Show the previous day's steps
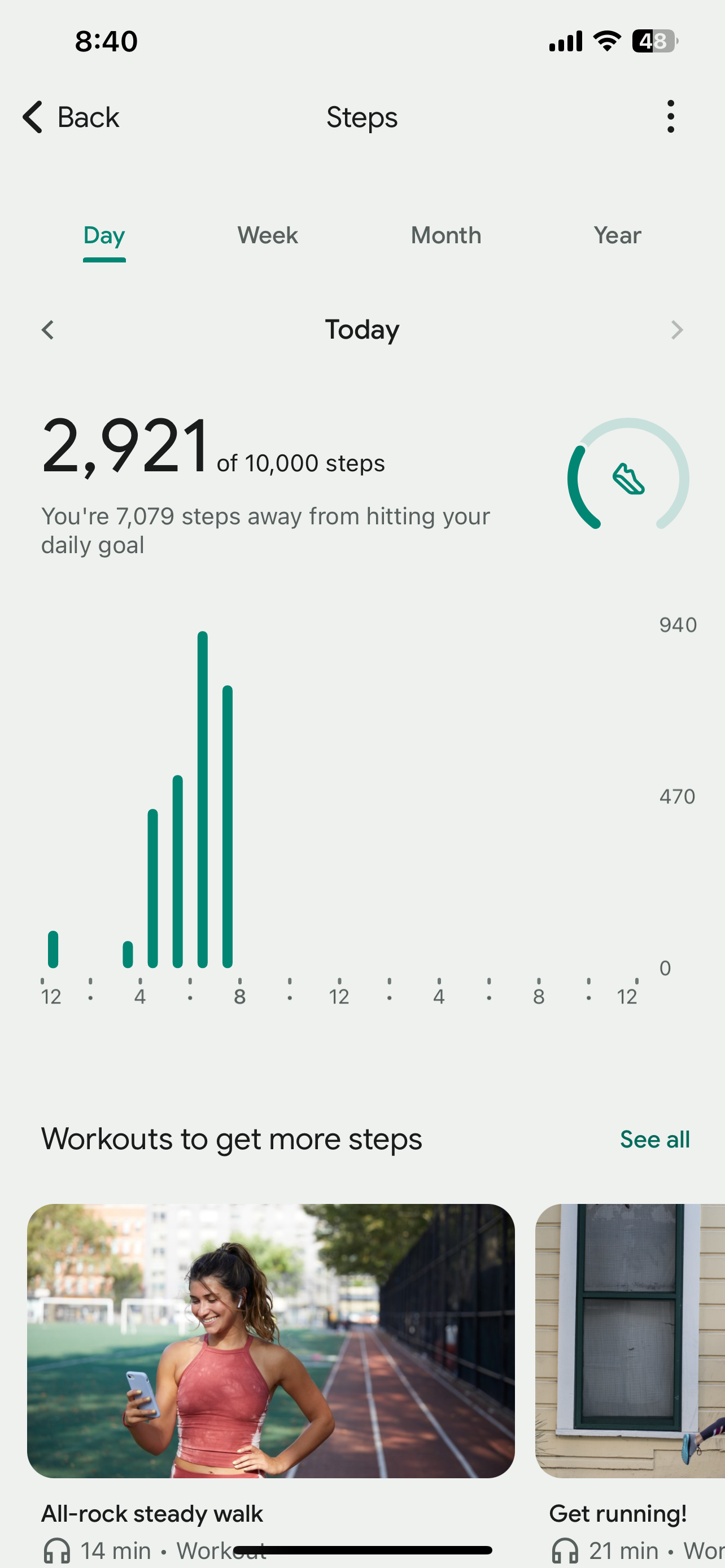Viewport: 725px width, 1568px height. pos(48,330)
